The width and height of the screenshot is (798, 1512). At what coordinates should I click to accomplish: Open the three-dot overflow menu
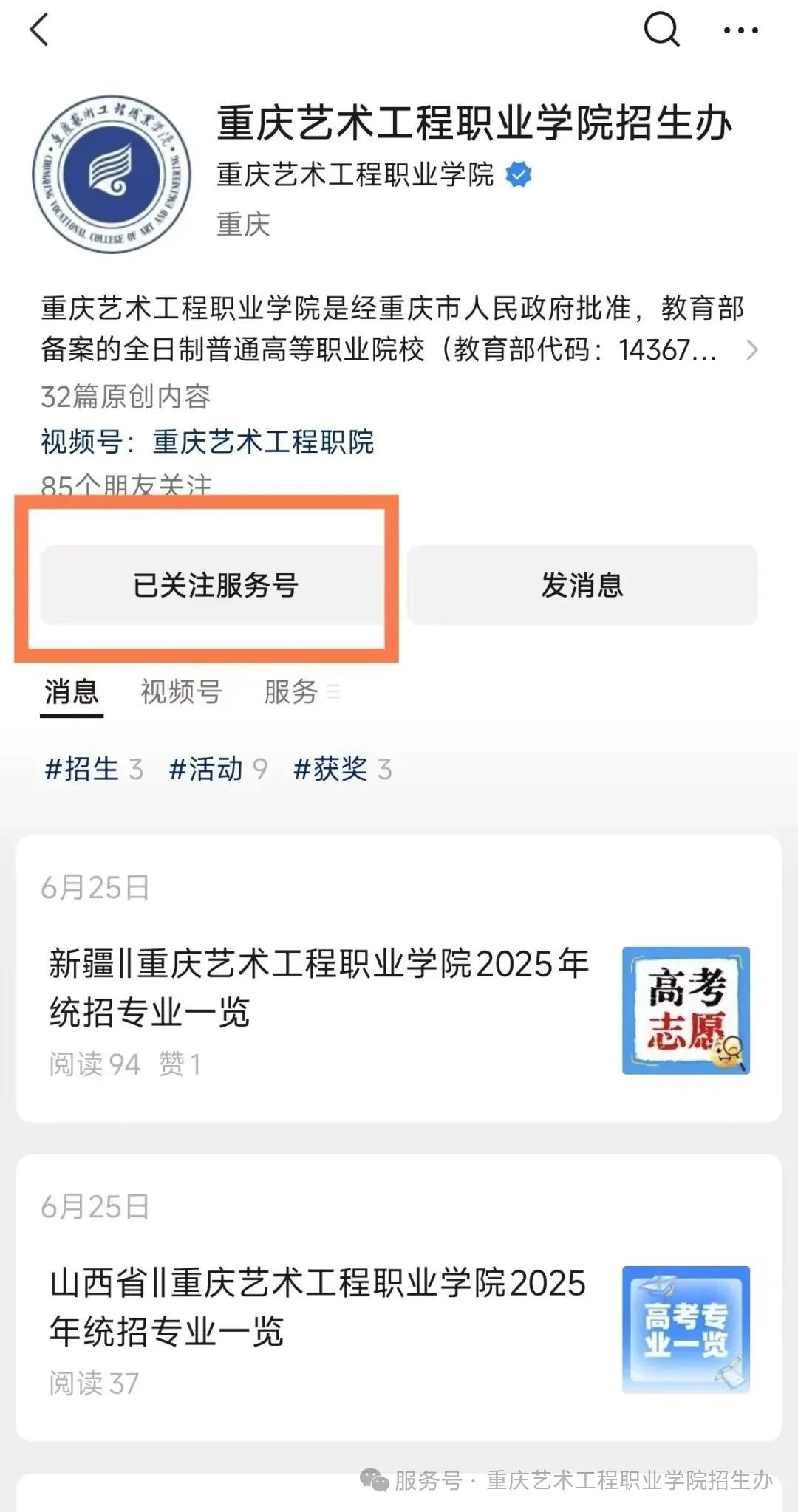[740, 30]
